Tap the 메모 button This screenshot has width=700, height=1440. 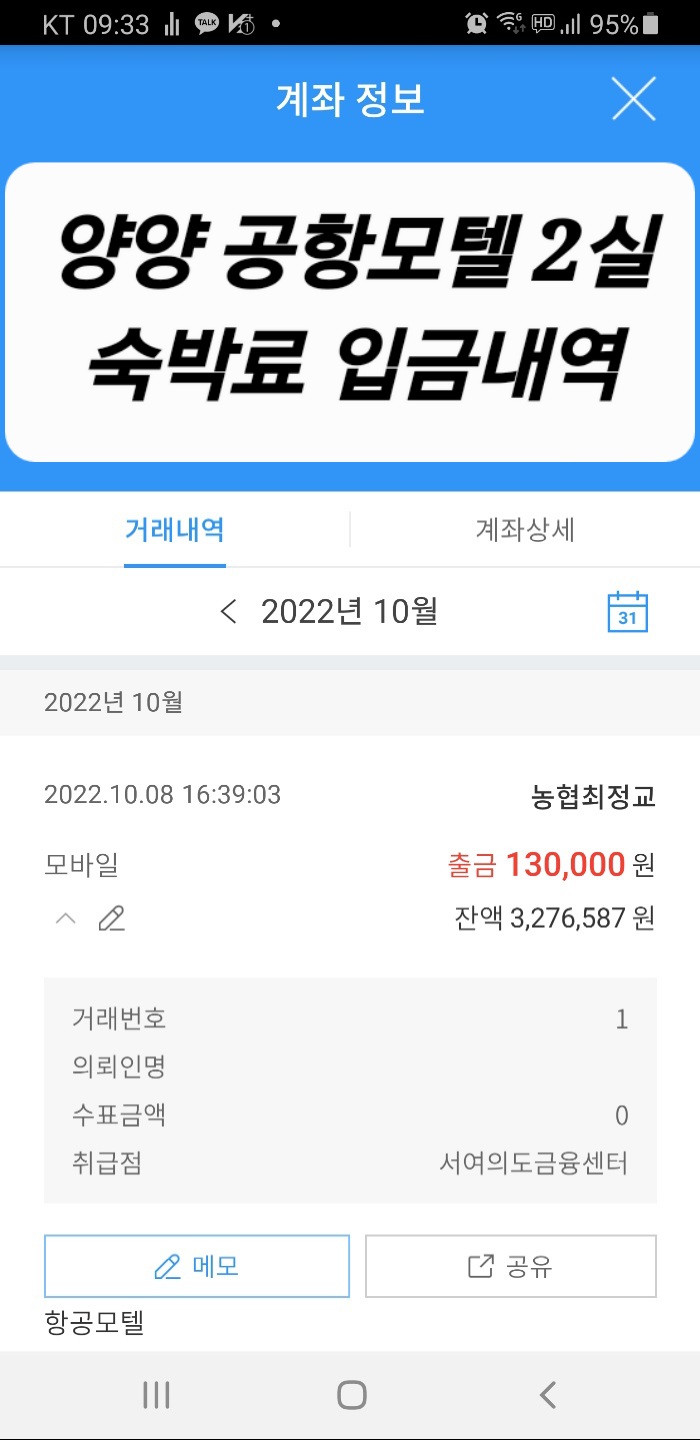pyautogui.click(x=197, y=1266)
